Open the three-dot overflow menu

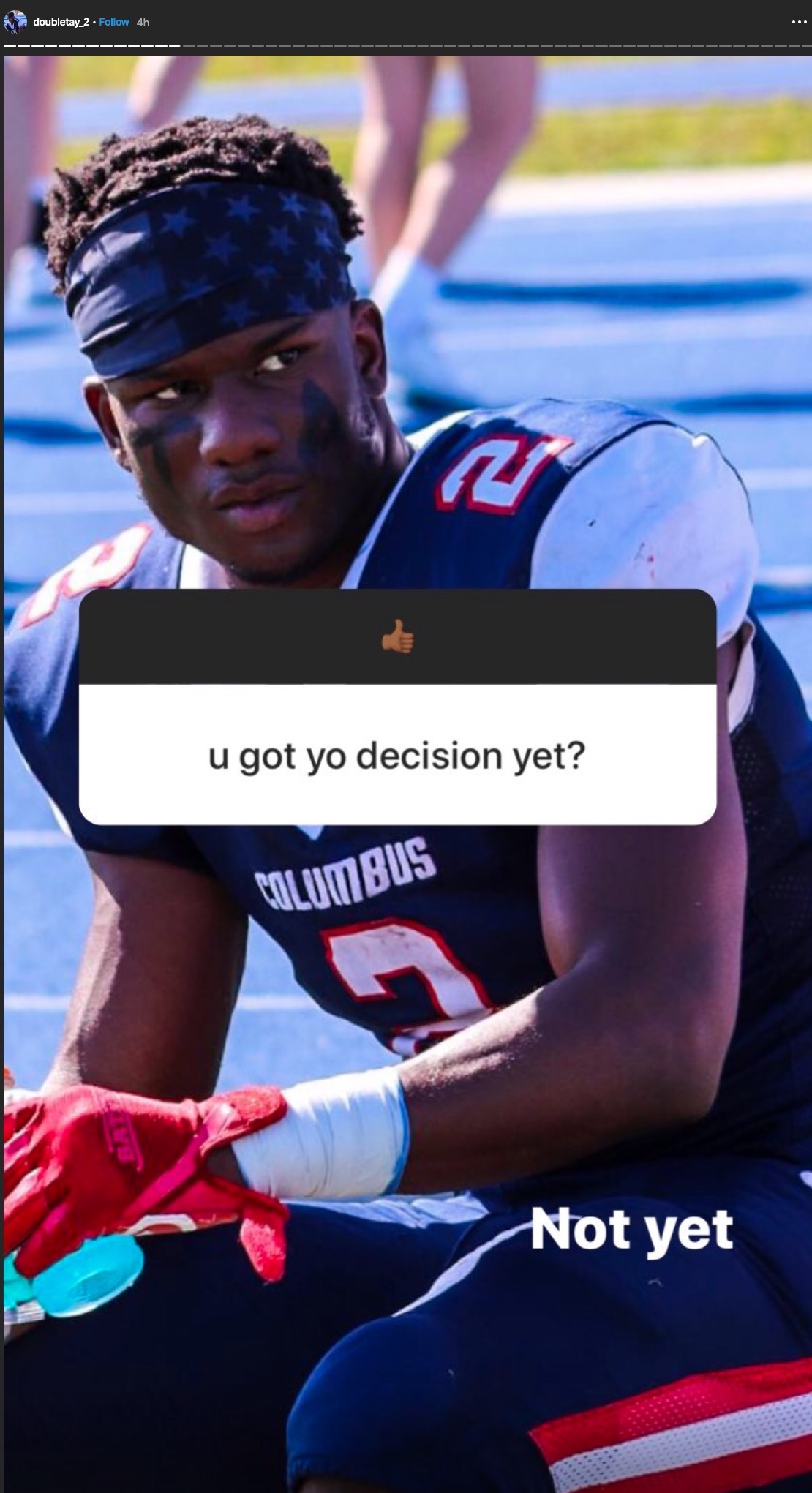[800, 22]
